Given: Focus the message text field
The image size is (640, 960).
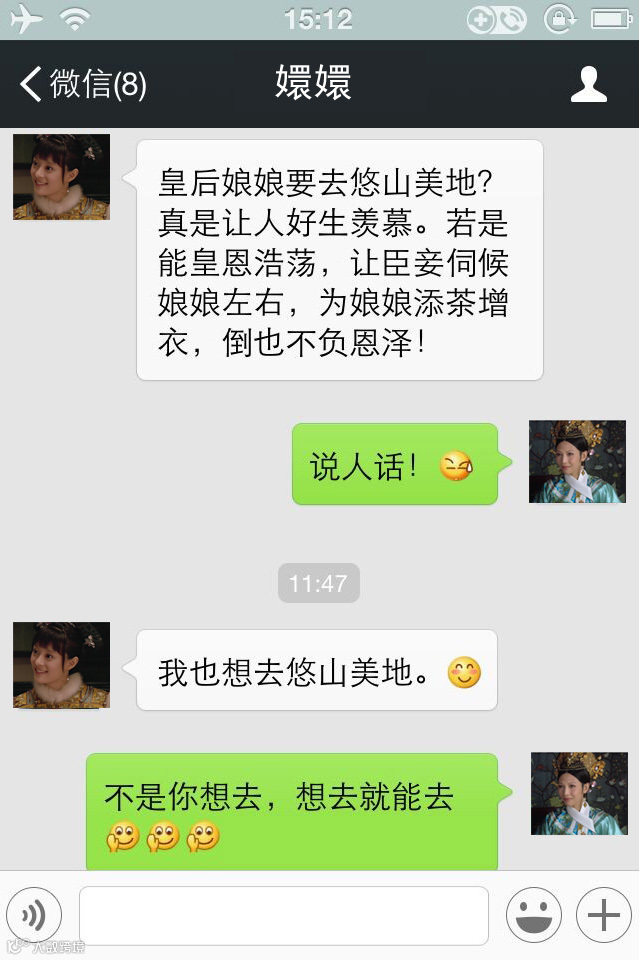Looking at the screenshot, I should coord(284,915).
